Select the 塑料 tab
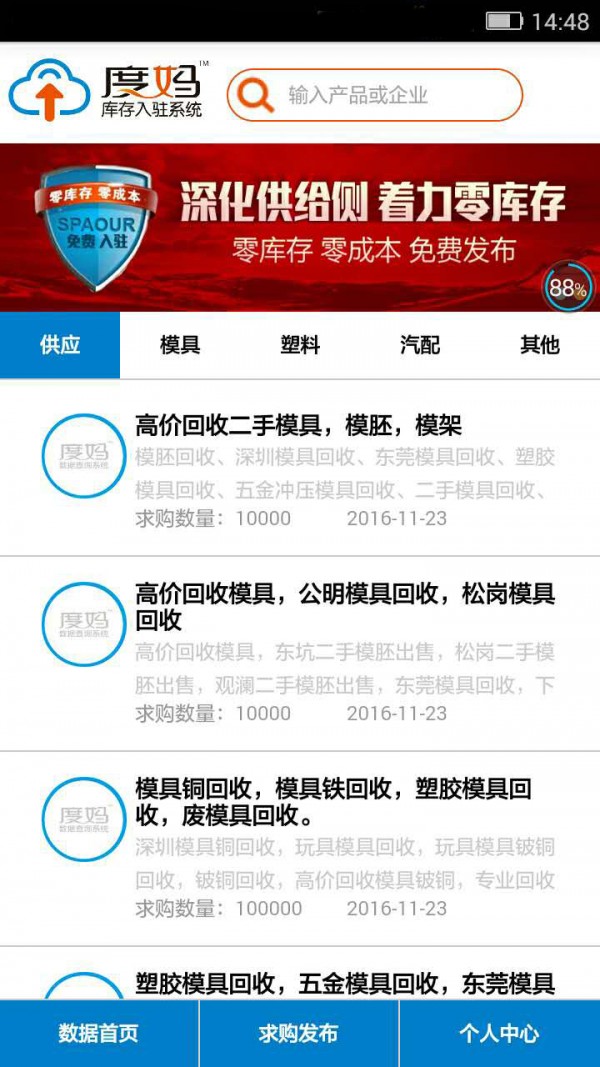 point(300,345)
